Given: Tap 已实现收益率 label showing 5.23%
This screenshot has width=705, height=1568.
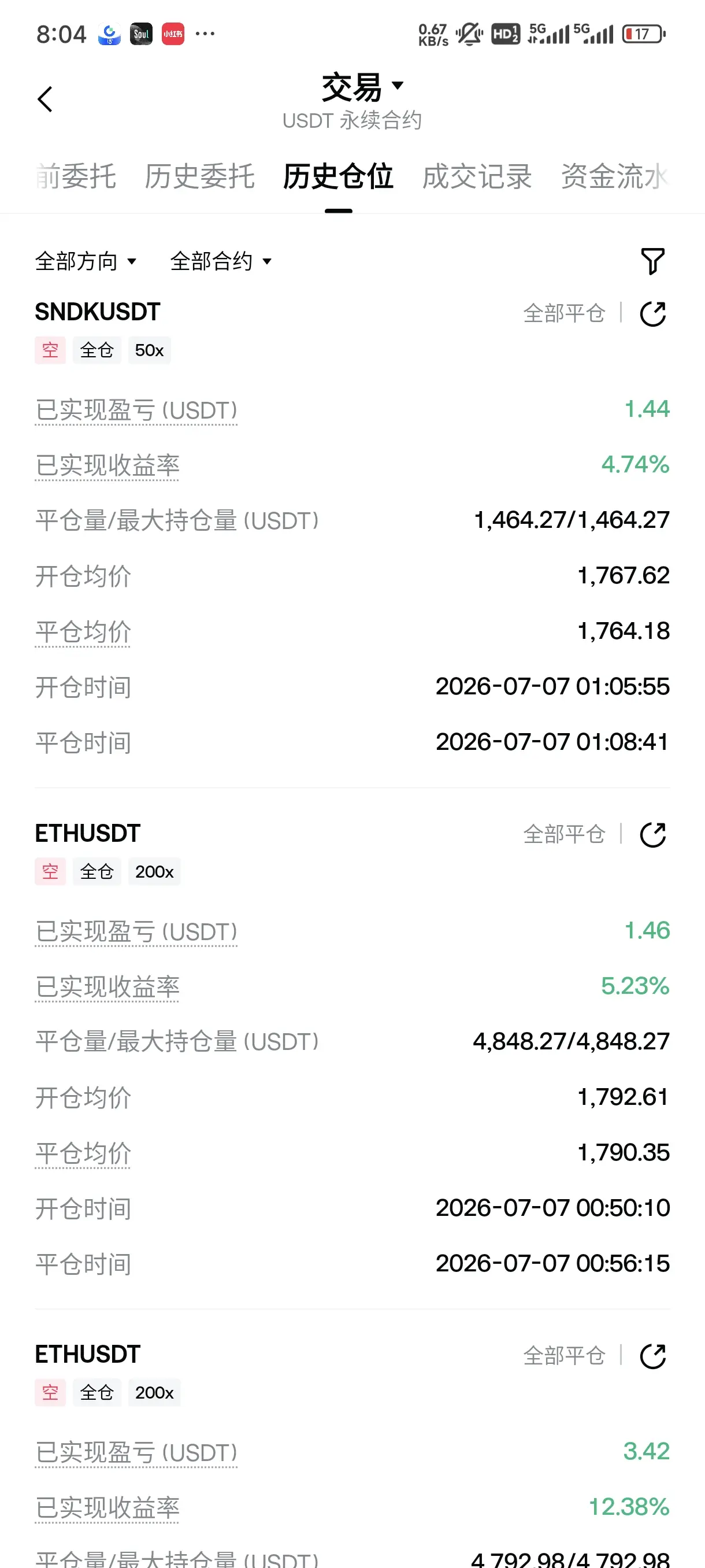Looking at the screenshot, I should coord(107,987).
